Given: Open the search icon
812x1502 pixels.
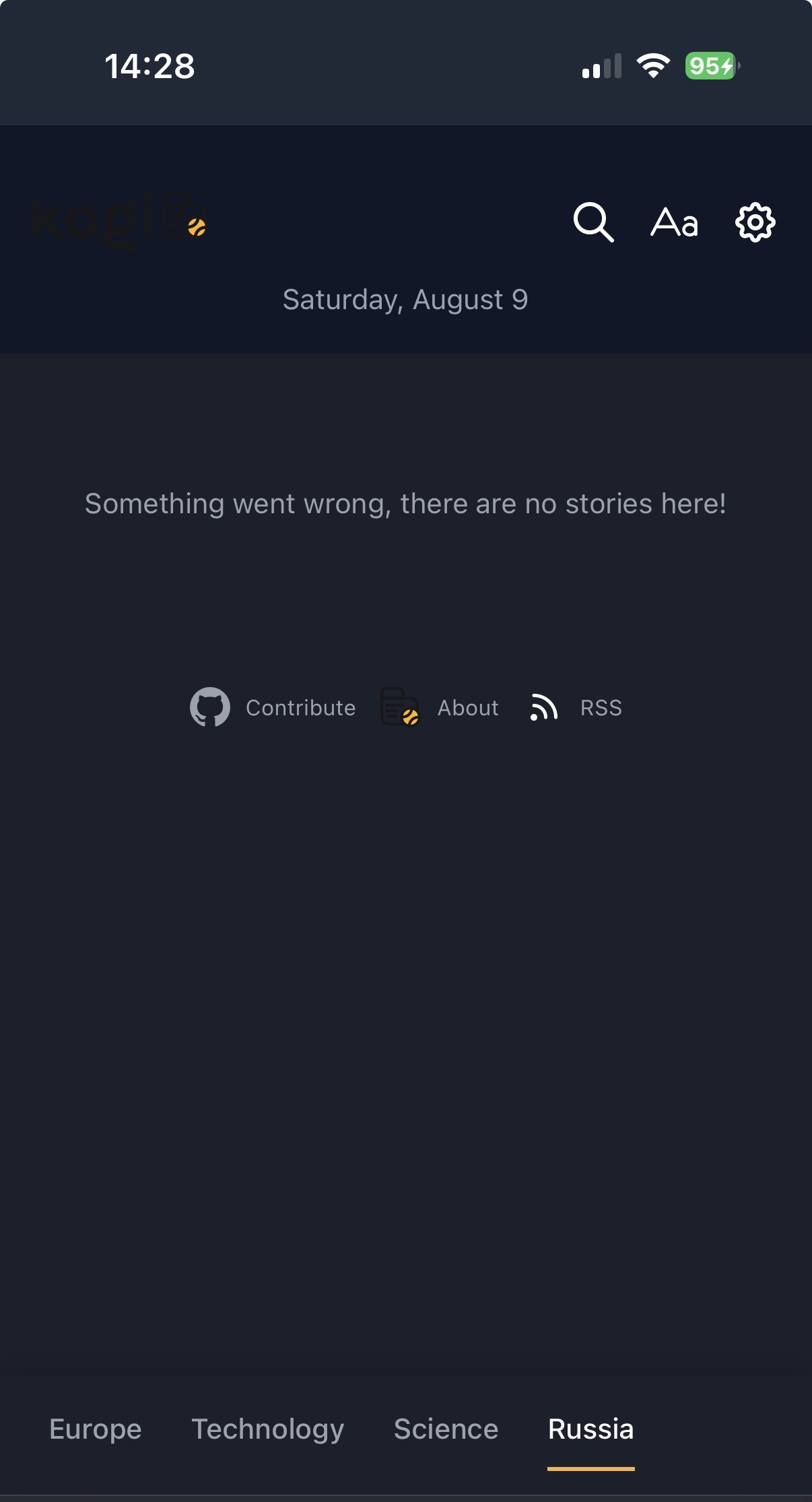Looking at the screenshot, I should (x=593, y=222).
